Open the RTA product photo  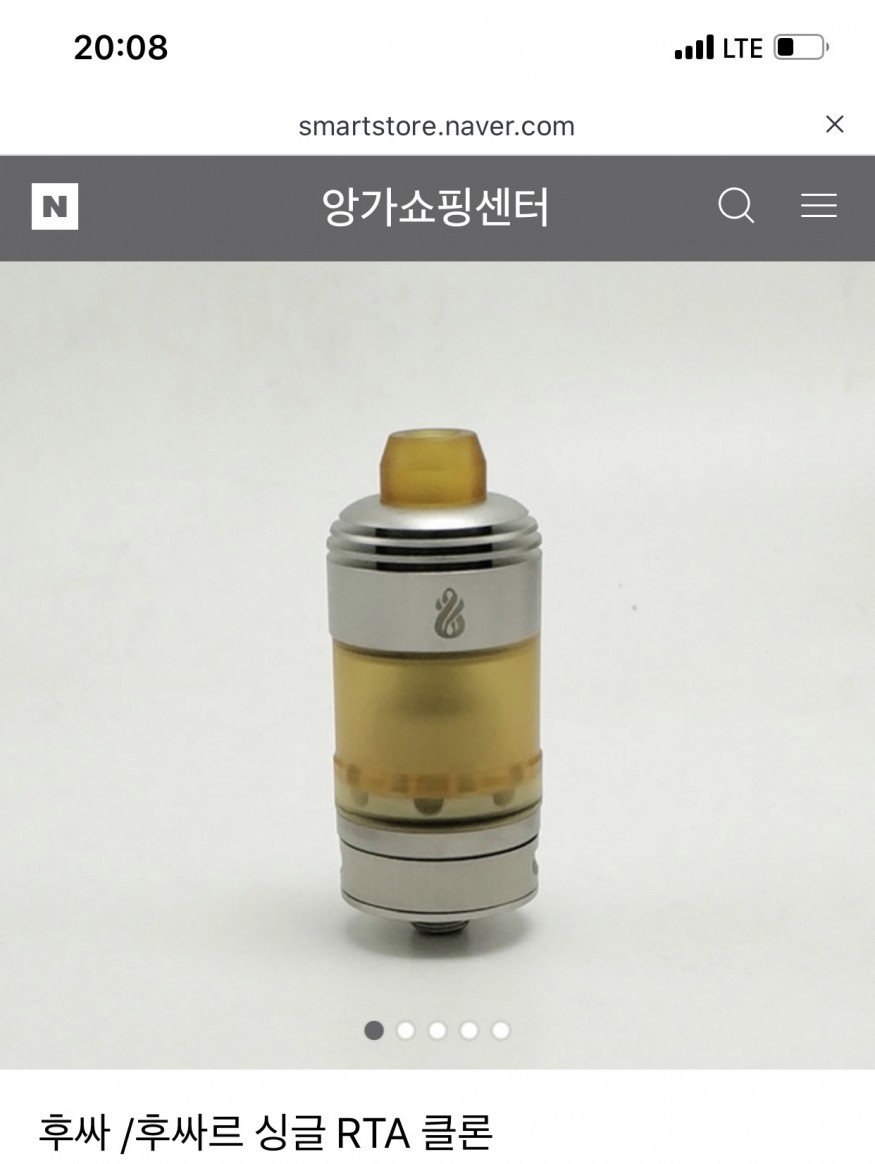pos(436,680)
